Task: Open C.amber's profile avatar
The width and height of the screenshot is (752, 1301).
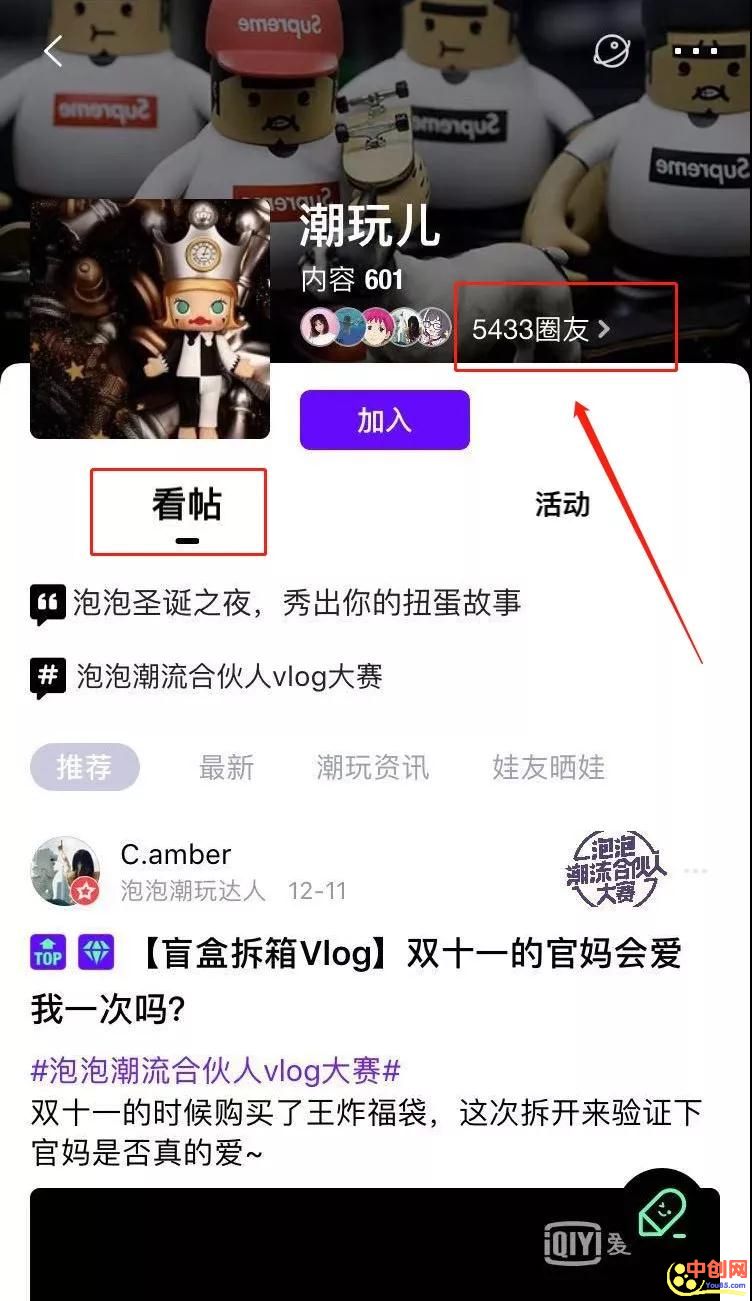Action: [65, 870]
